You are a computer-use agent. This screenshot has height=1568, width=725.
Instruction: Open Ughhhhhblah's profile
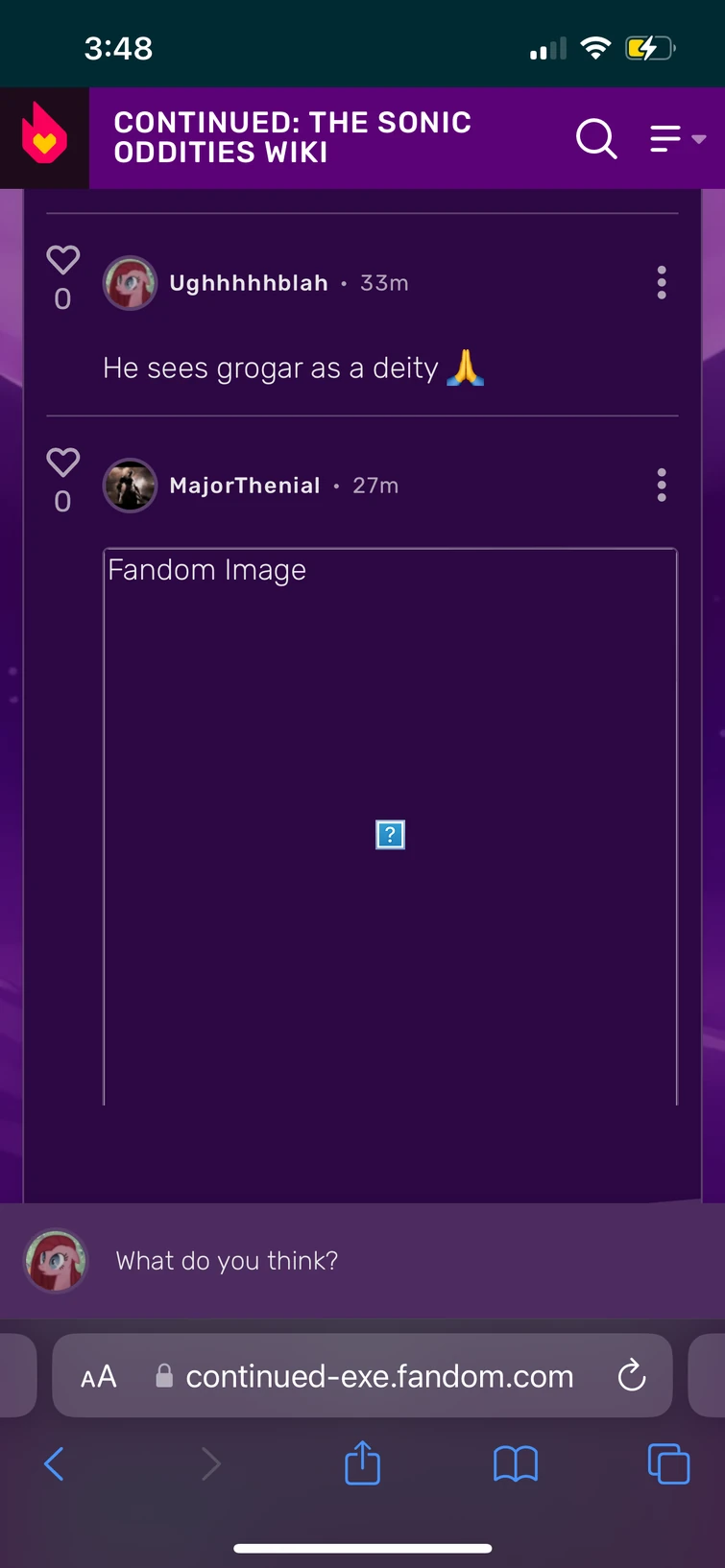point(249,283)
